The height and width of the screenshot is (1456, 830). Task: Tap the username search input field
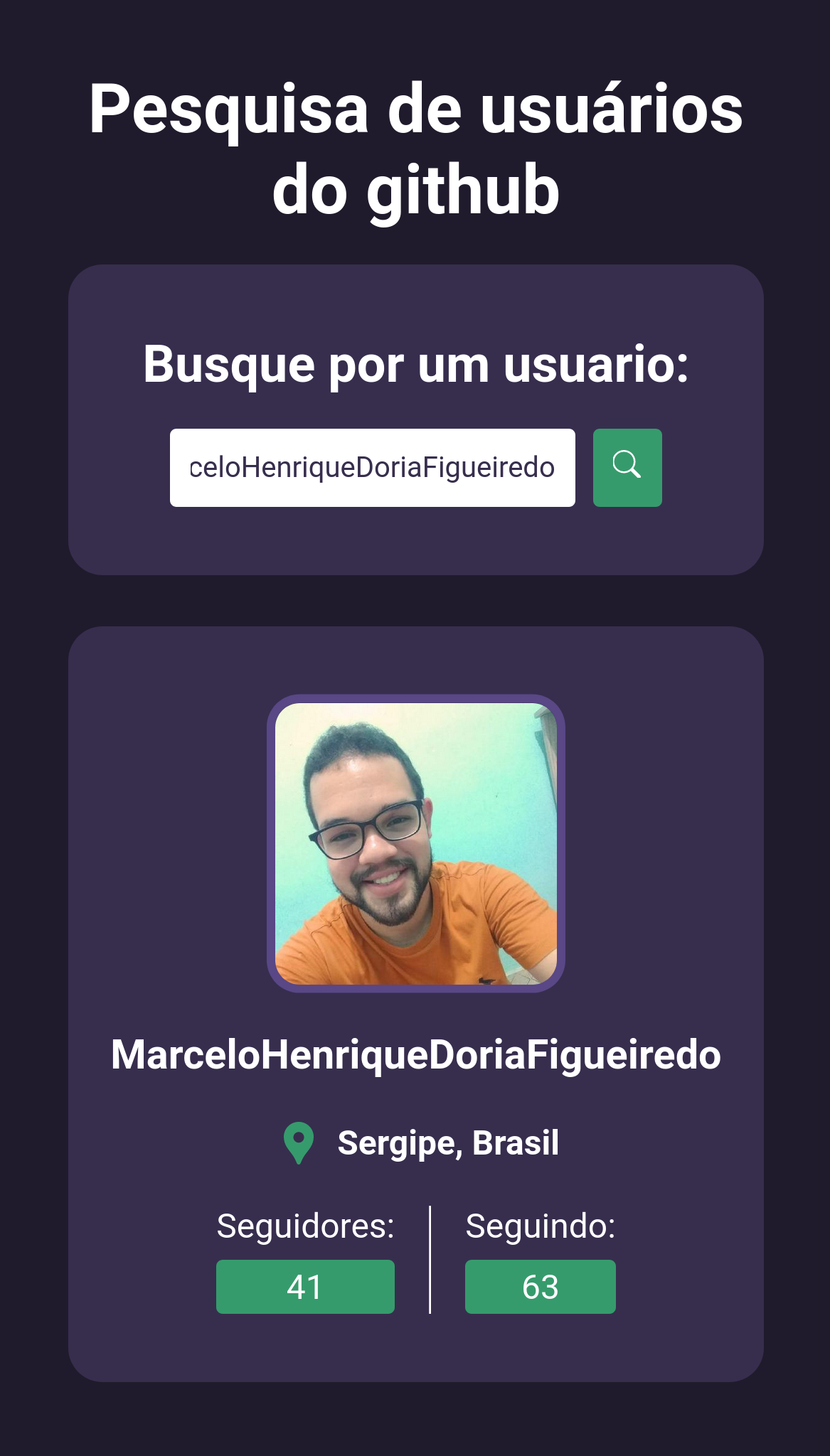(372, 468)
